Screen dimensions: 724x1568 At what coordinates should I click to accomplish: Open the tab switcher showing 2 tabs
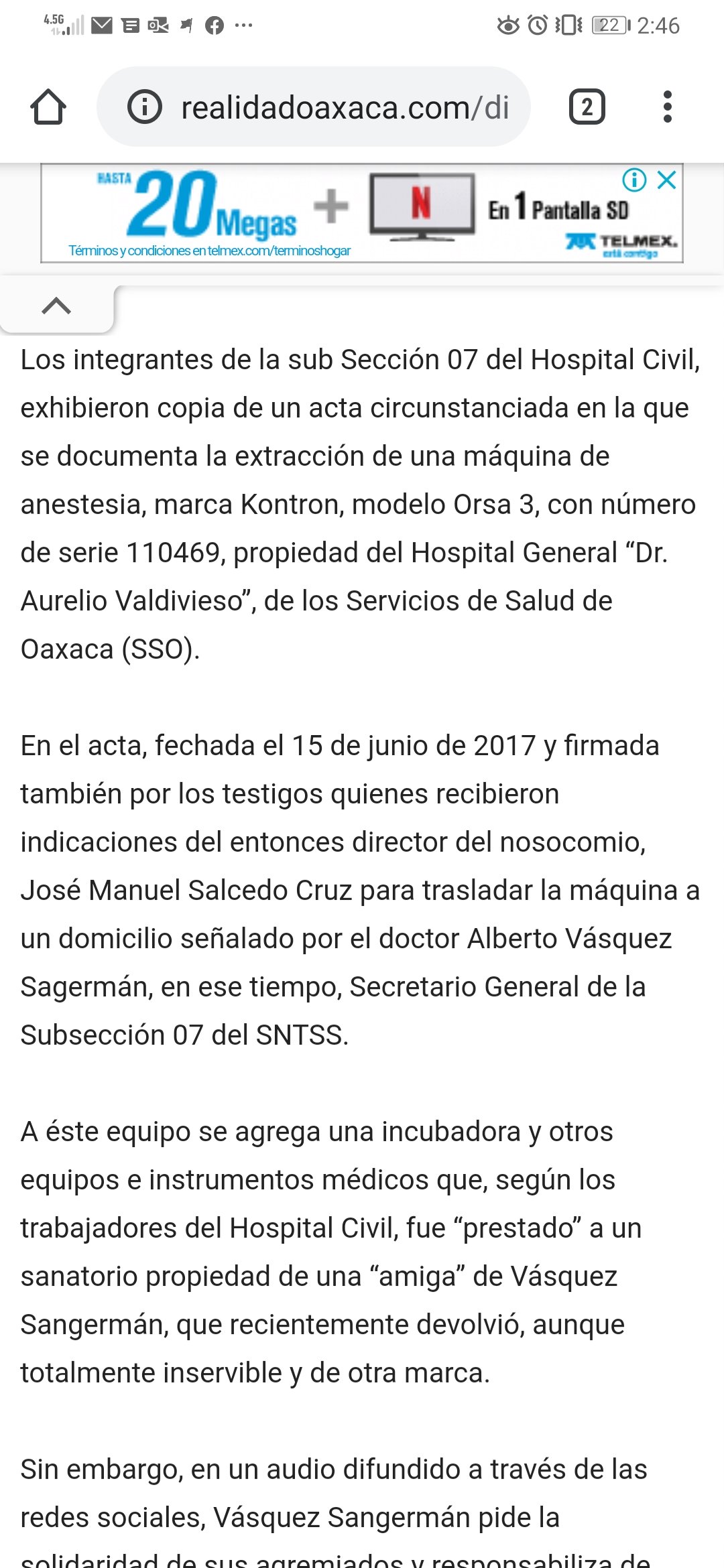(x=587, y=107)
